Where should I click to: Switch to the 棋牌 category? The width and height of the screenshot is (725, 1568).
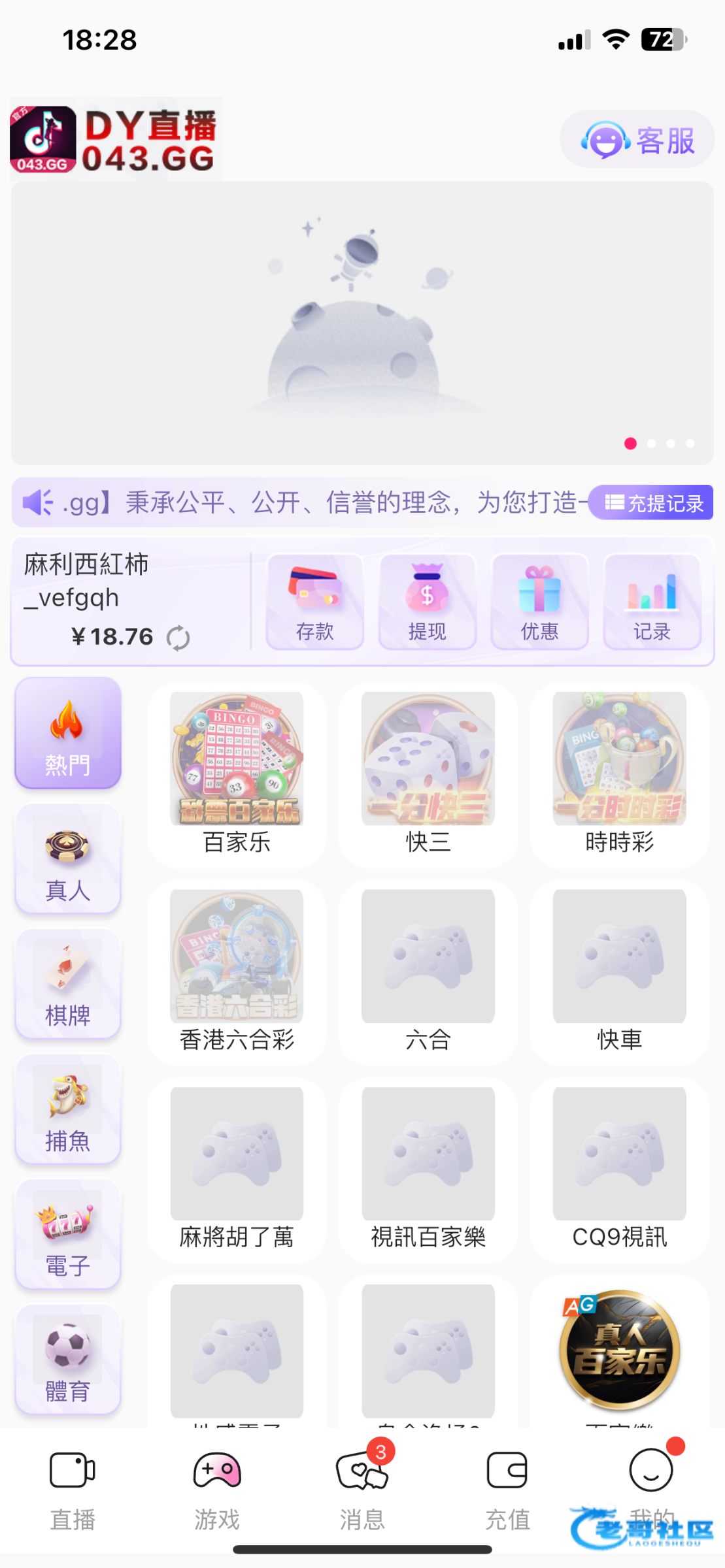click(x=68, y=984)
